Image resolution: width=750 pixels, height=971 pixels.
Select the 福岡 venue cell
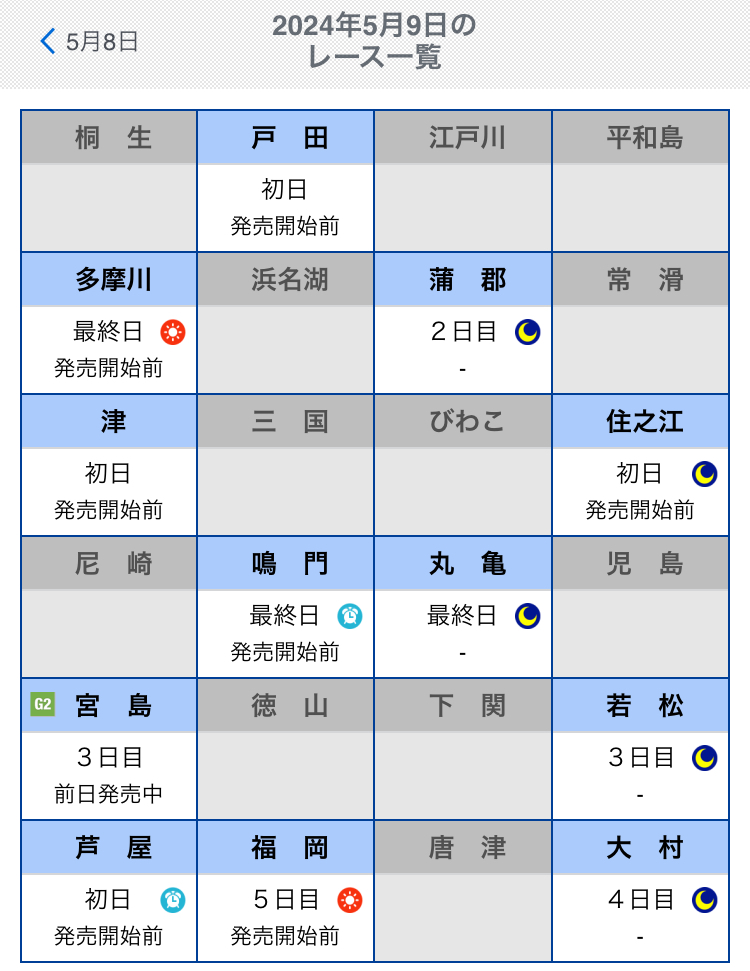286,890
